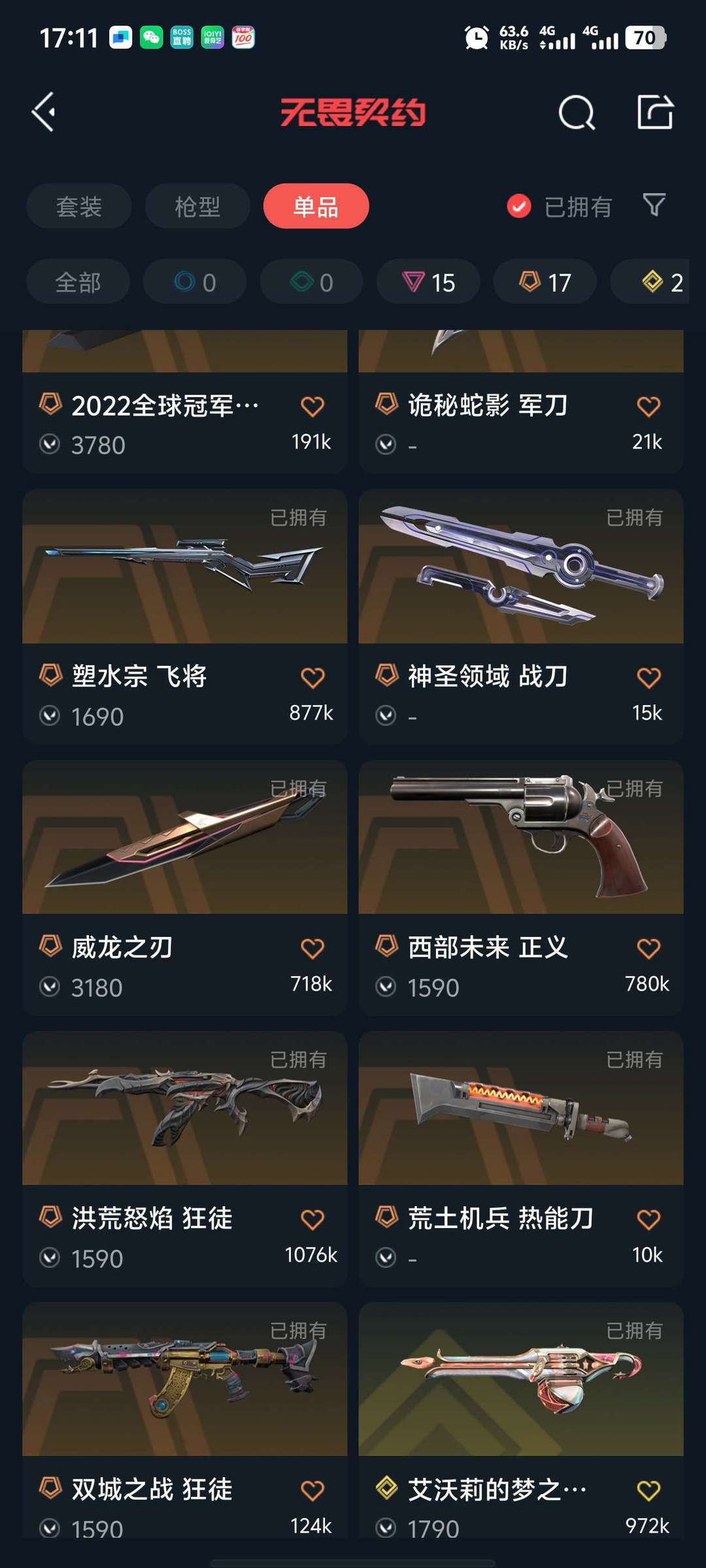This screenshot has width=706, height=1568.
Task: Open the search icon
Action: click(577, 112)
